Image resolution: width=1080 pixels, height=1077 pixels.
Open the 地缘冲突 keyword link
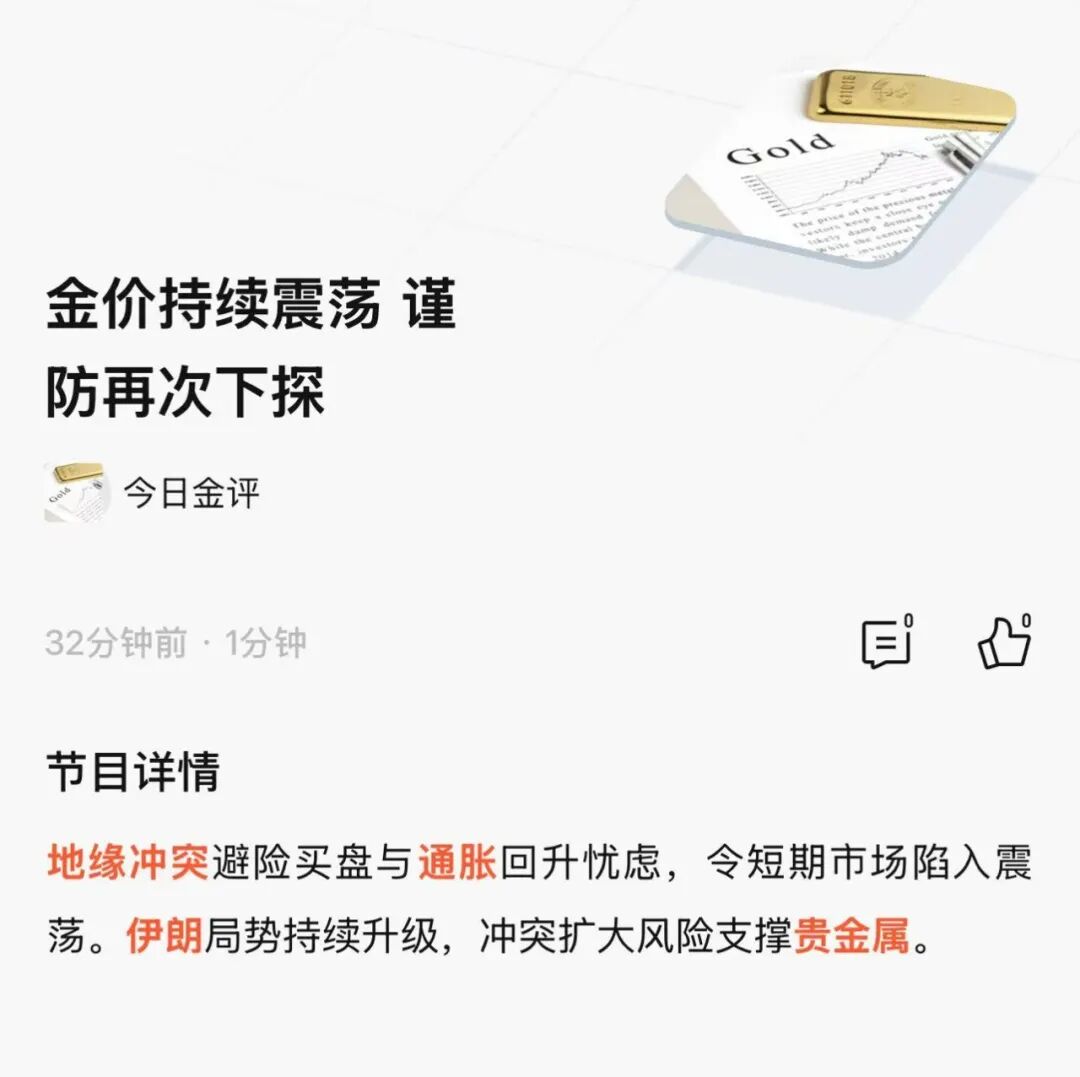127,861
